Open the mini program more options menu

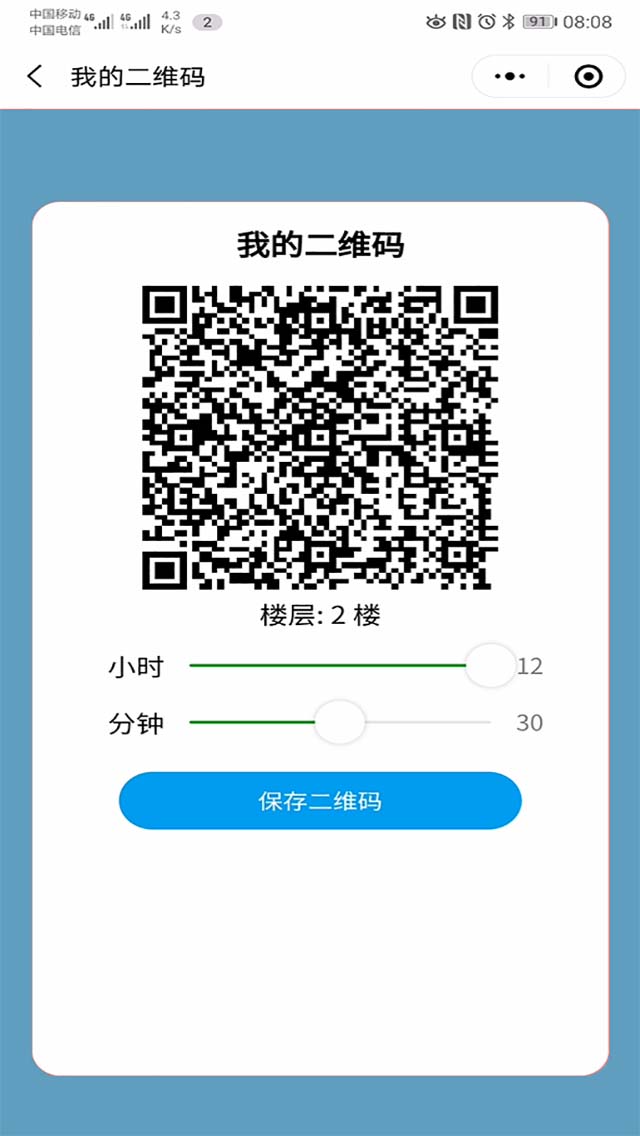pos(510,77)
